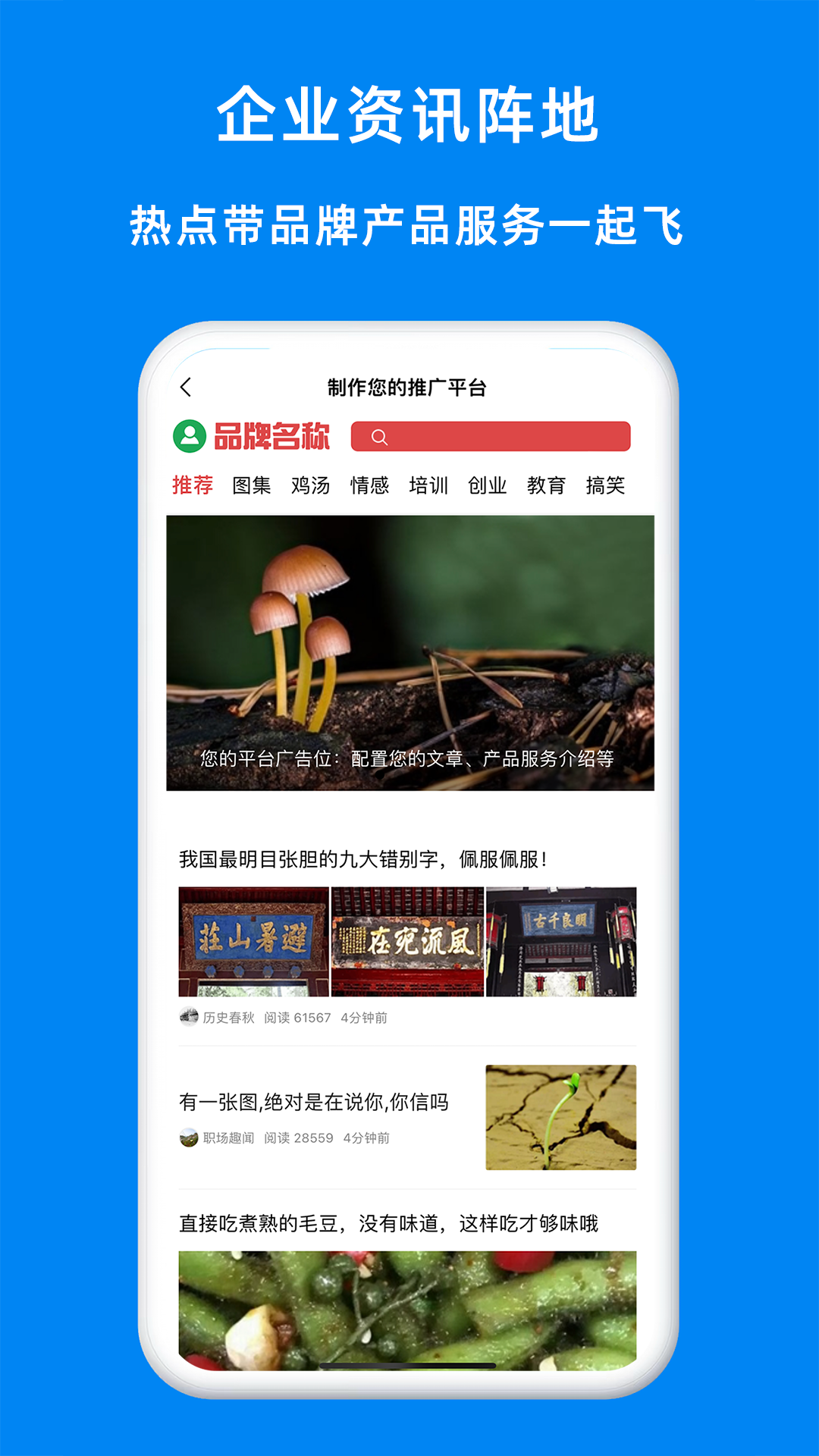Tap the sprout image thumbnail
Image resolution: width=819 pixels, height=1456 pixels.
click(560, 1117)
